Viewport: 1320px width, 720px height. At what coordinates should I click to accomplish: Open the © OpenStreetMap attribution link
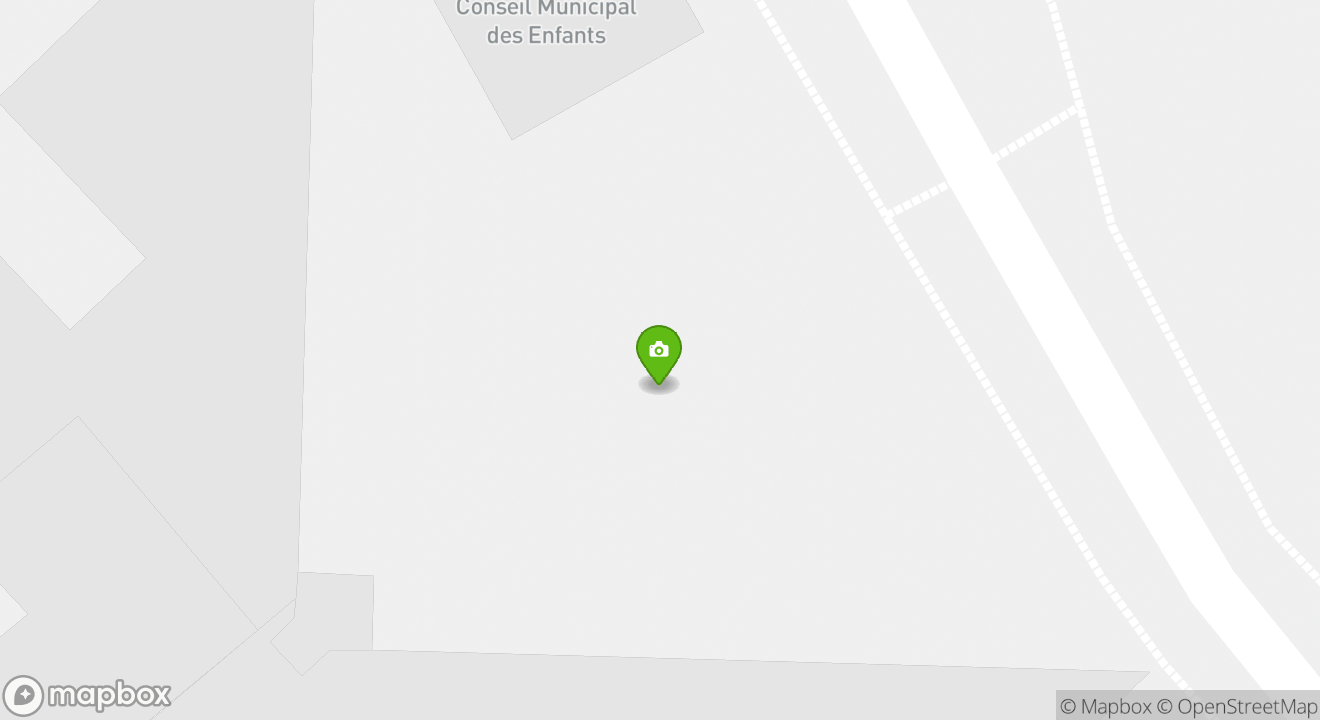click(x=1237, y=706)
